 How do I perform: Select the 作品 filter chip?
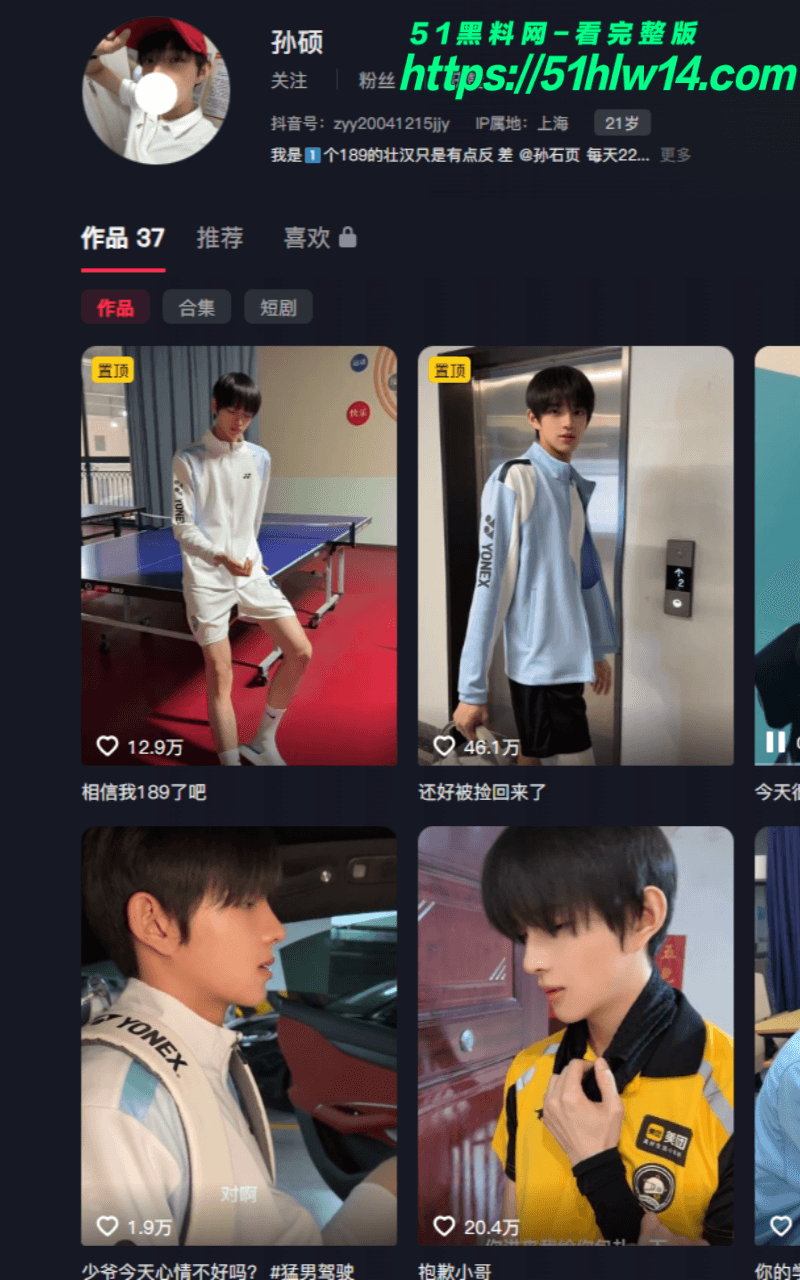115,307
